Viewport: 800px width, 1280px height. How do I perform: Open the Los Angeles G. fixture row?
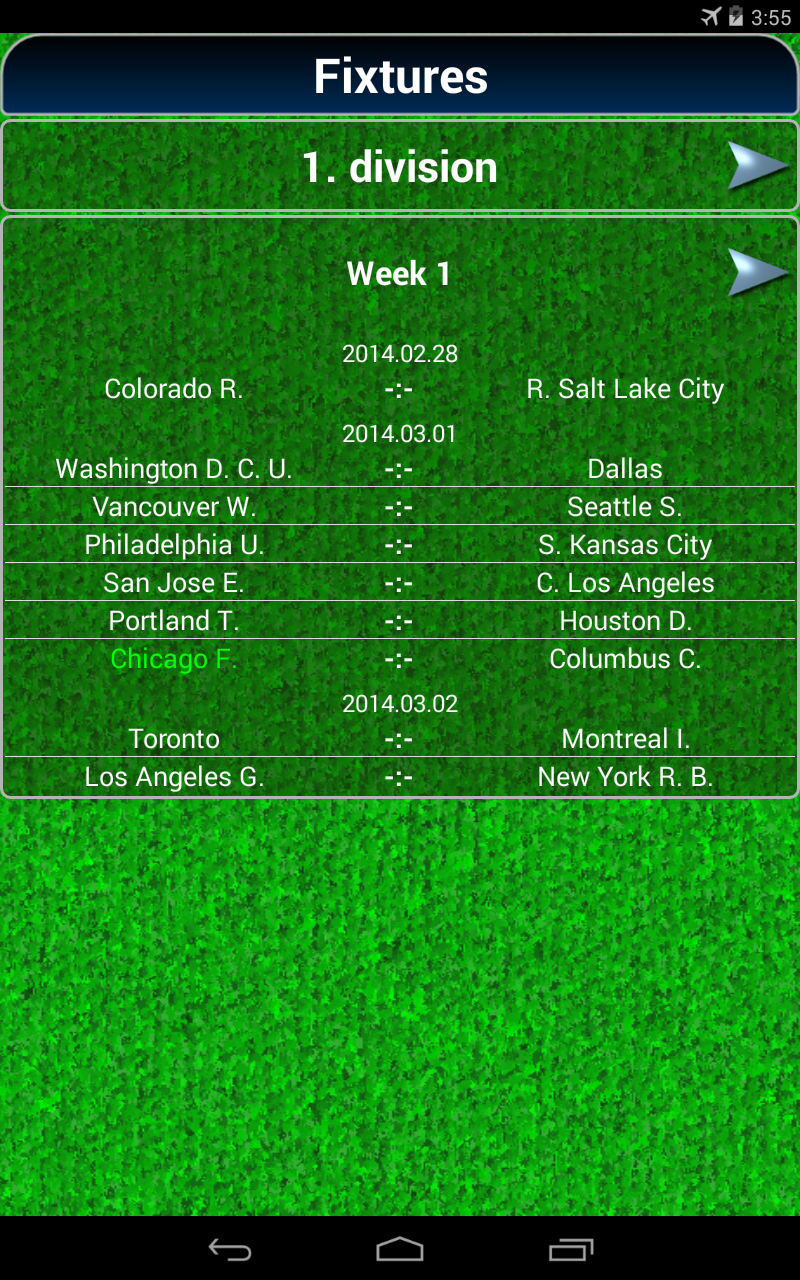coord(400,777)
